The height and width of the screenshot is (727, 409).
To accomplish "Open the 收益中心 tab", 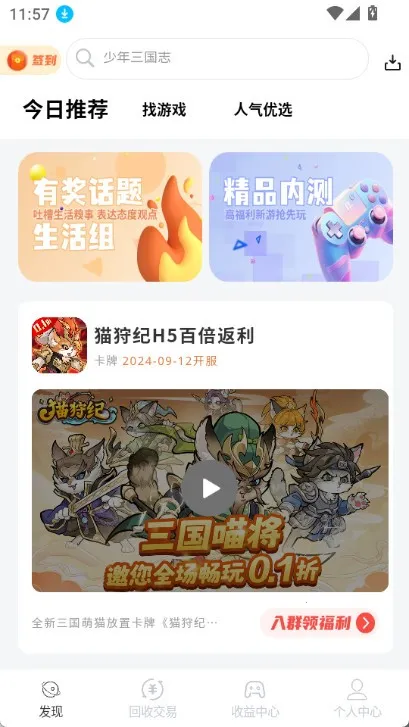I will click(255, 699).
